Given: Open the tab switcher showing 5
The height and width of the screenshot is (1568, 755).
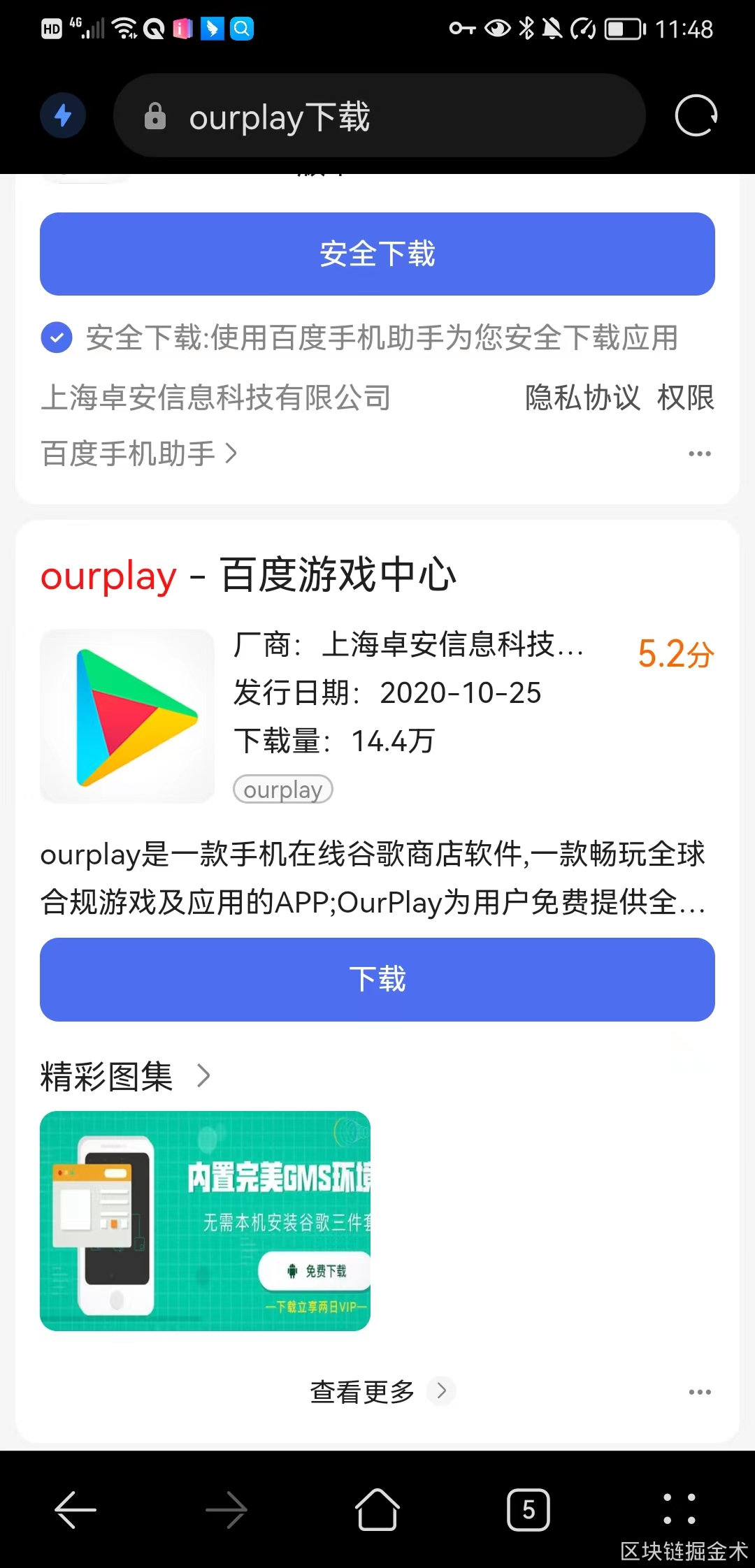Looking at the screenshot, I should tap(528, 1510).
